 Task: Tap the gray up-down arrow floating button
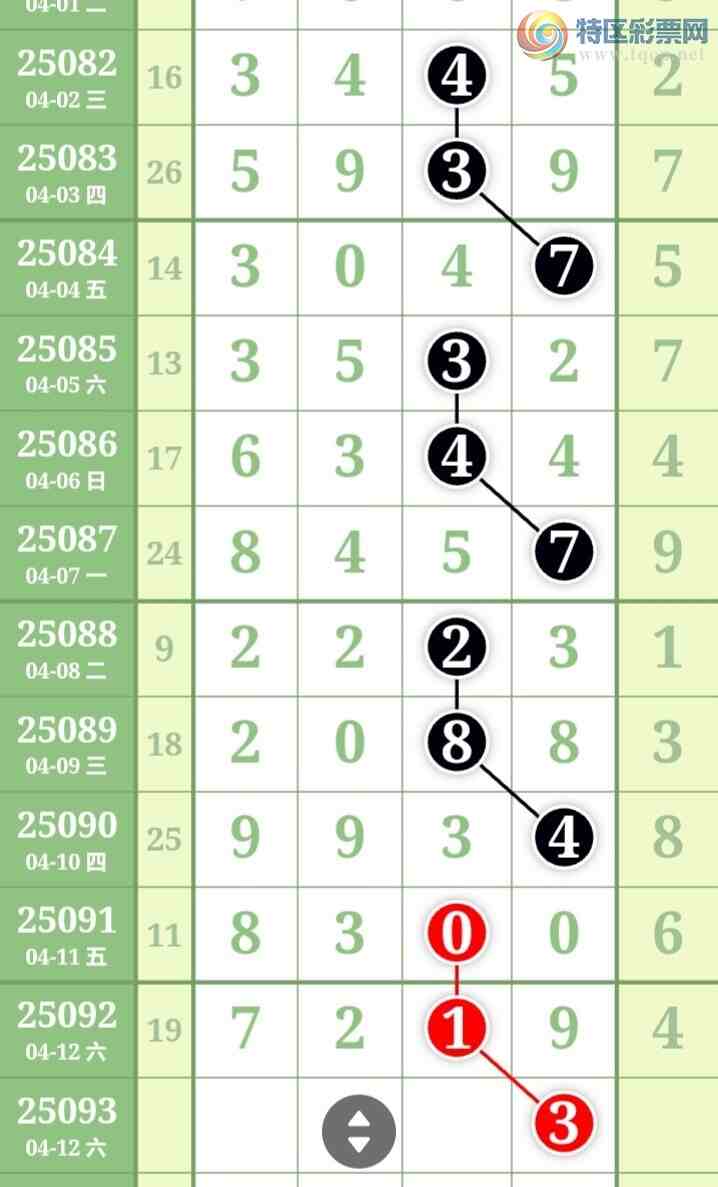coord(359,1132)
